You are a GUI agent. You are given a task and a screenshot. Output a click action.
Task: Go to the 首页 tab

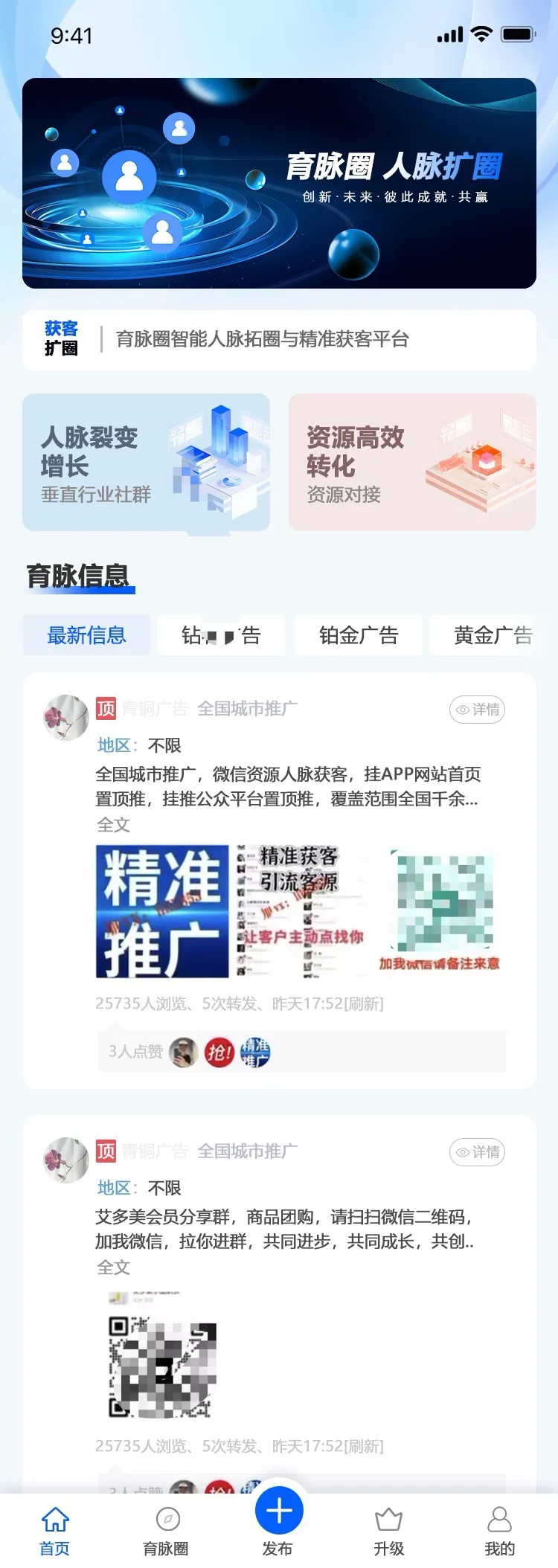pos(55,1531)
